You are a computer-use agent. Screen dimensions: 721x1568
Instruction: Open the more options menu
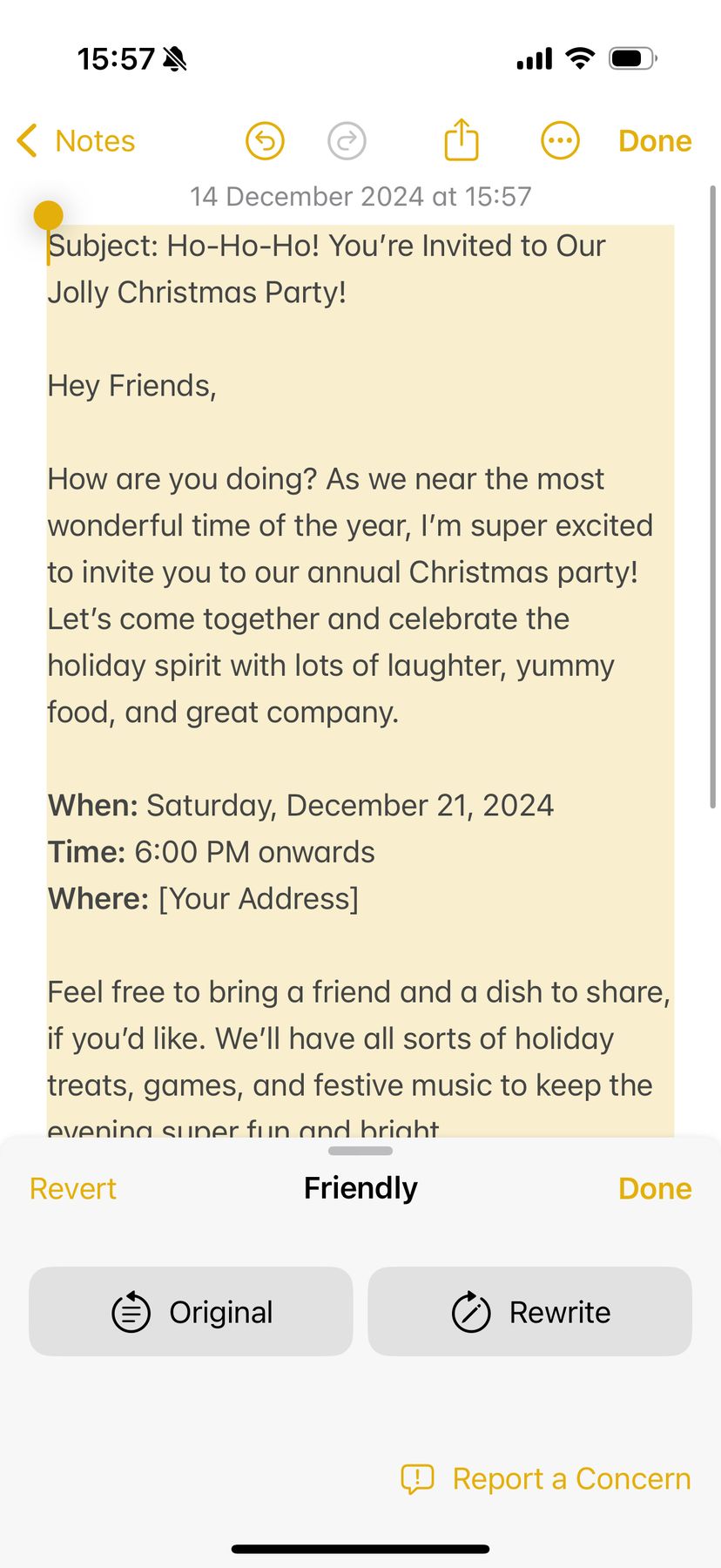[x=560, y=141]
